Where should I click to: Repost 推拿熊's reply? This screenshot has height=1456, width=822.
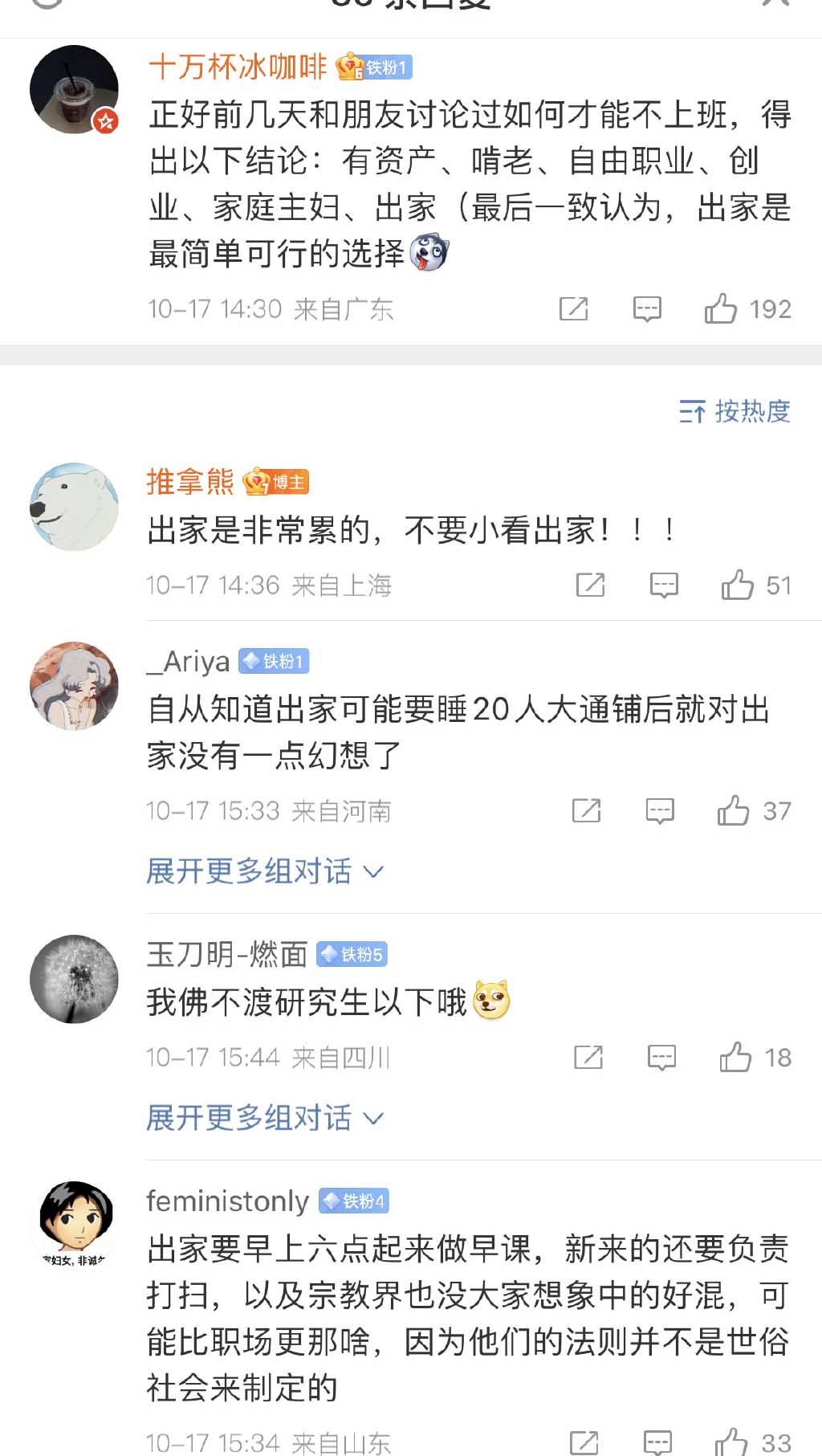(591, 585)
